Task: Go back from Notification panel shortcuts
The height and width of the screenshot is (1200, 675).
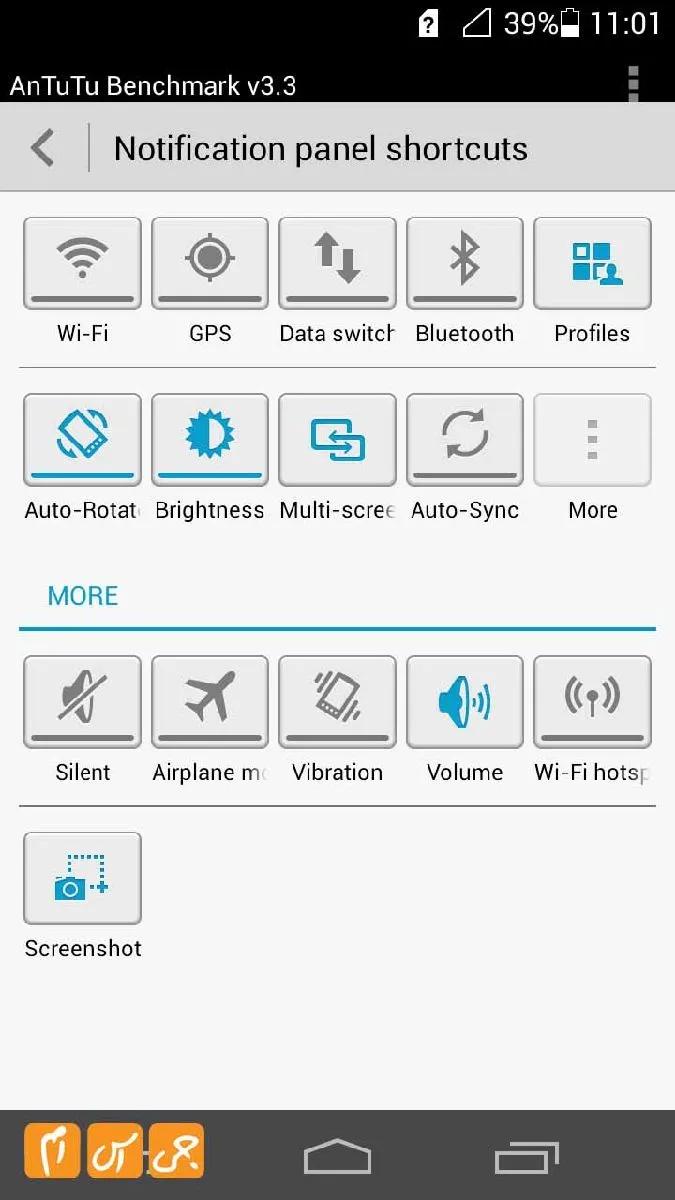Action: tap(42, 148)
